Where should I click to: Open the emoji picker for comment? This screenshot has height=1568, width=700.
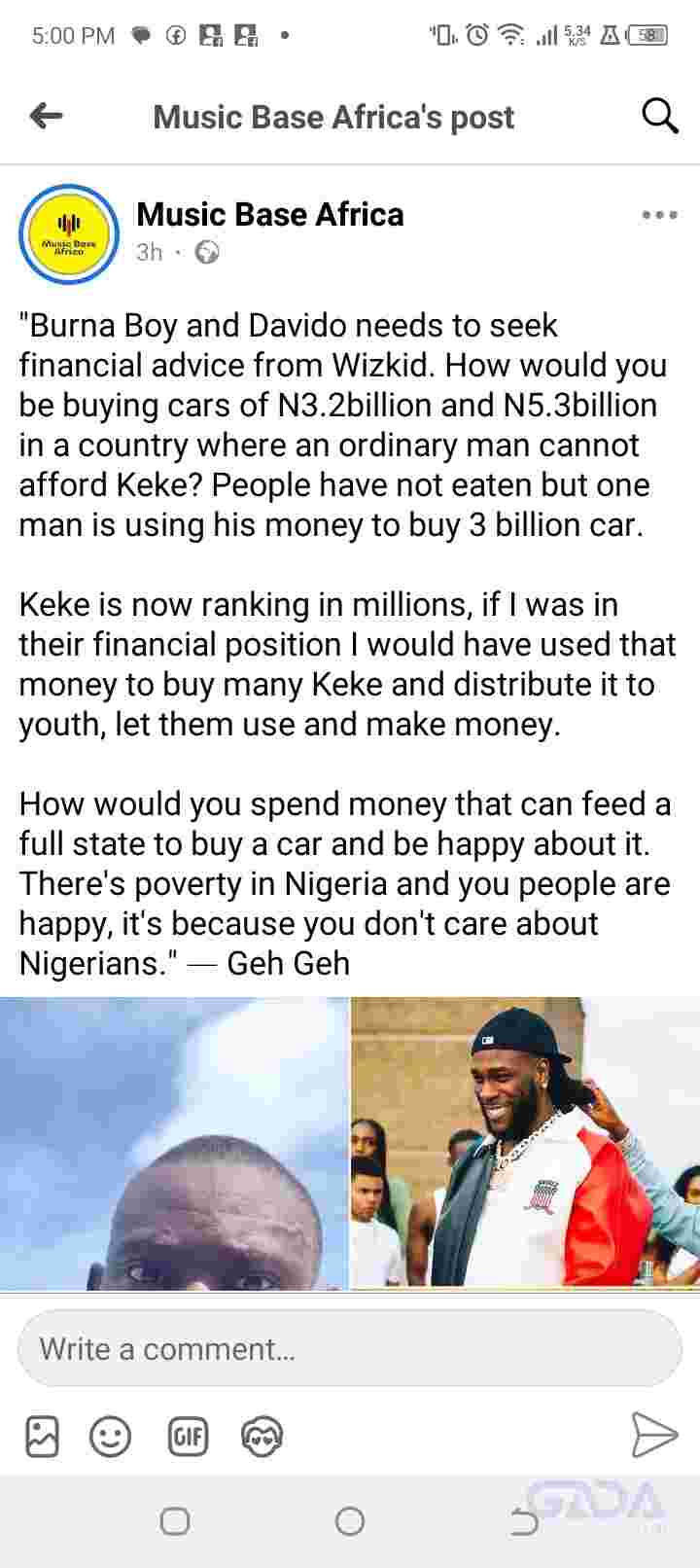pyautogui.click(x=110, y=1436)
